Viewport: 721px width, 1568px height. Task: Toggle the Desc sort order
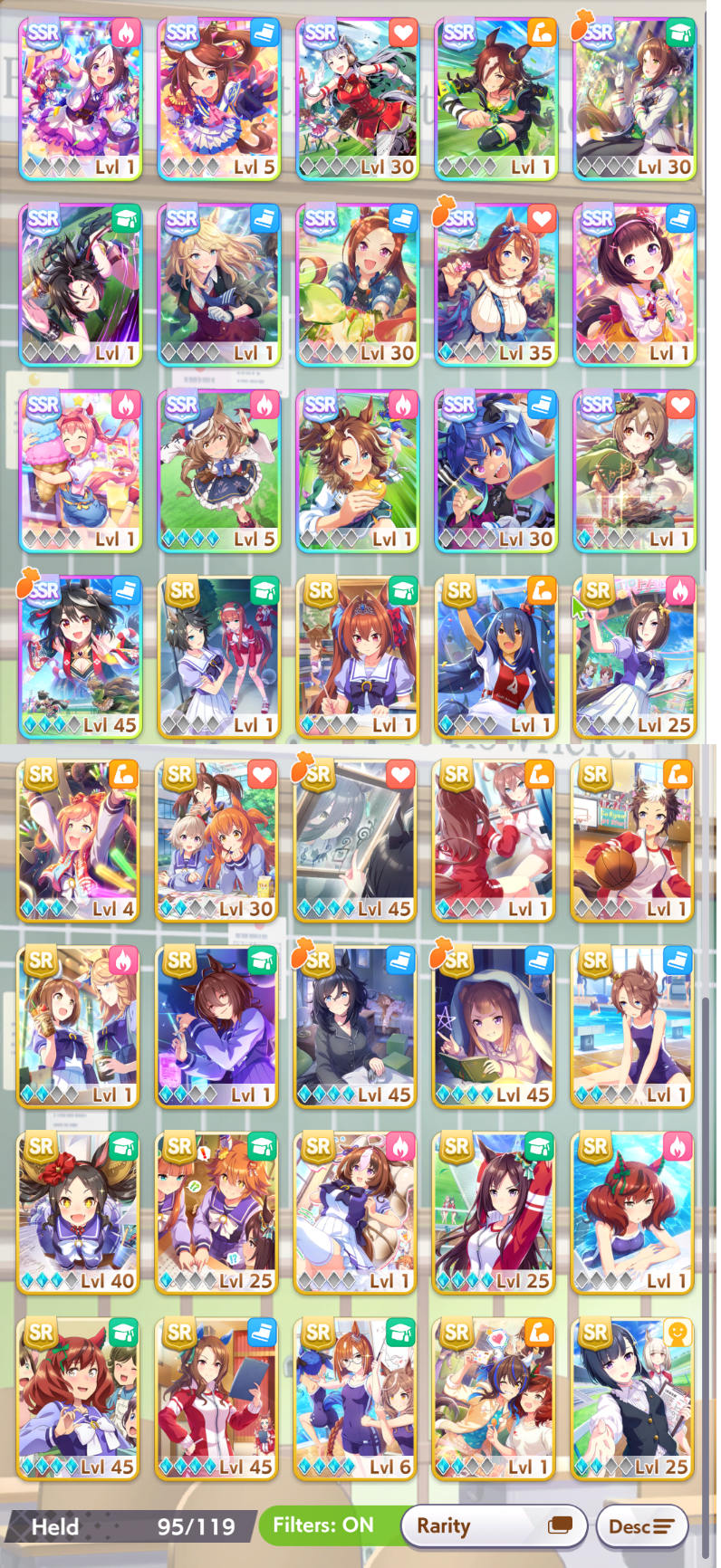point(641,1525)
